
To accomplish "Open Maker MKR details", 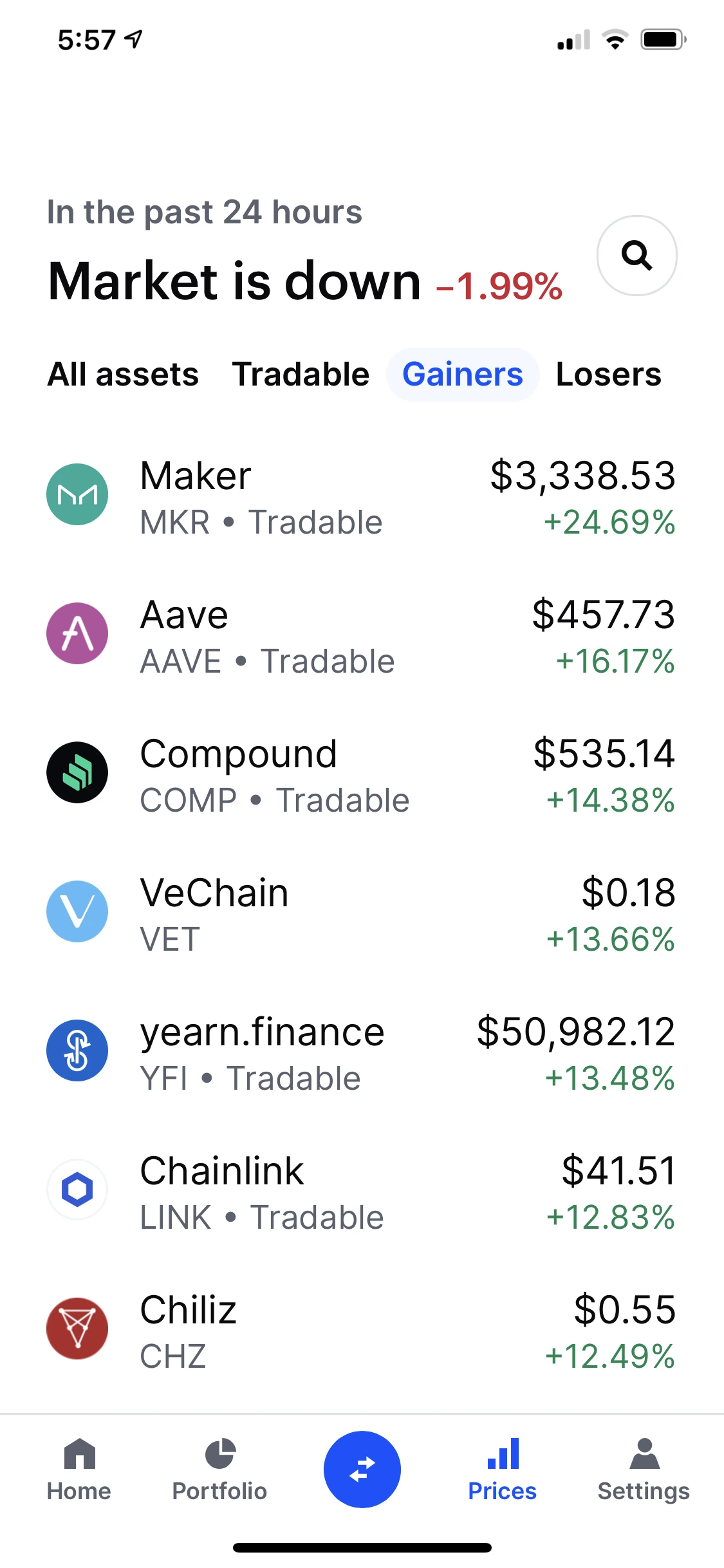I will pyautogui.click(x=362, y=496).
